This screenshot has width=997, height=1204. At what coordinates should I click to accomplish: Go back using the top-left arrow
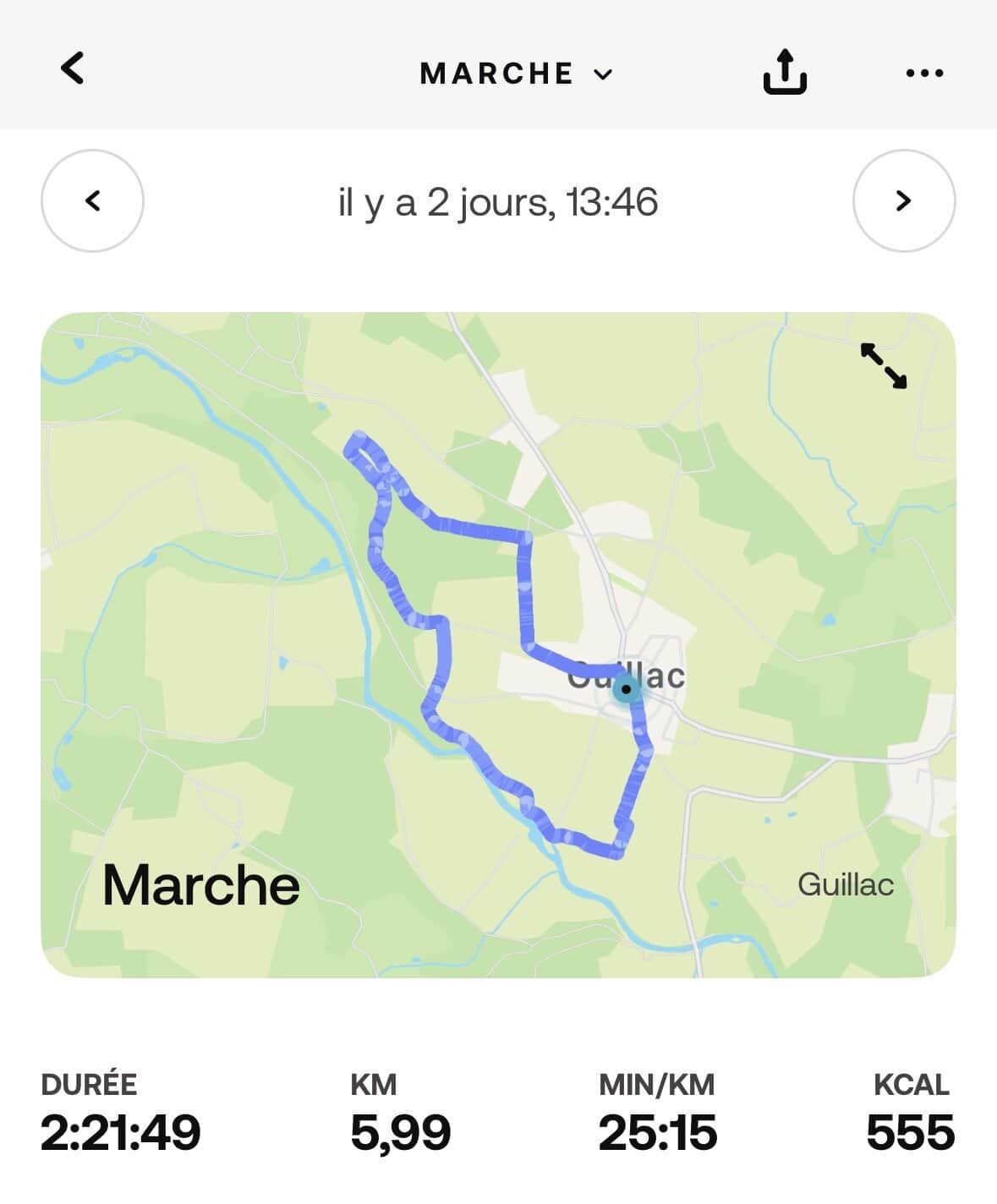point(73,68)
